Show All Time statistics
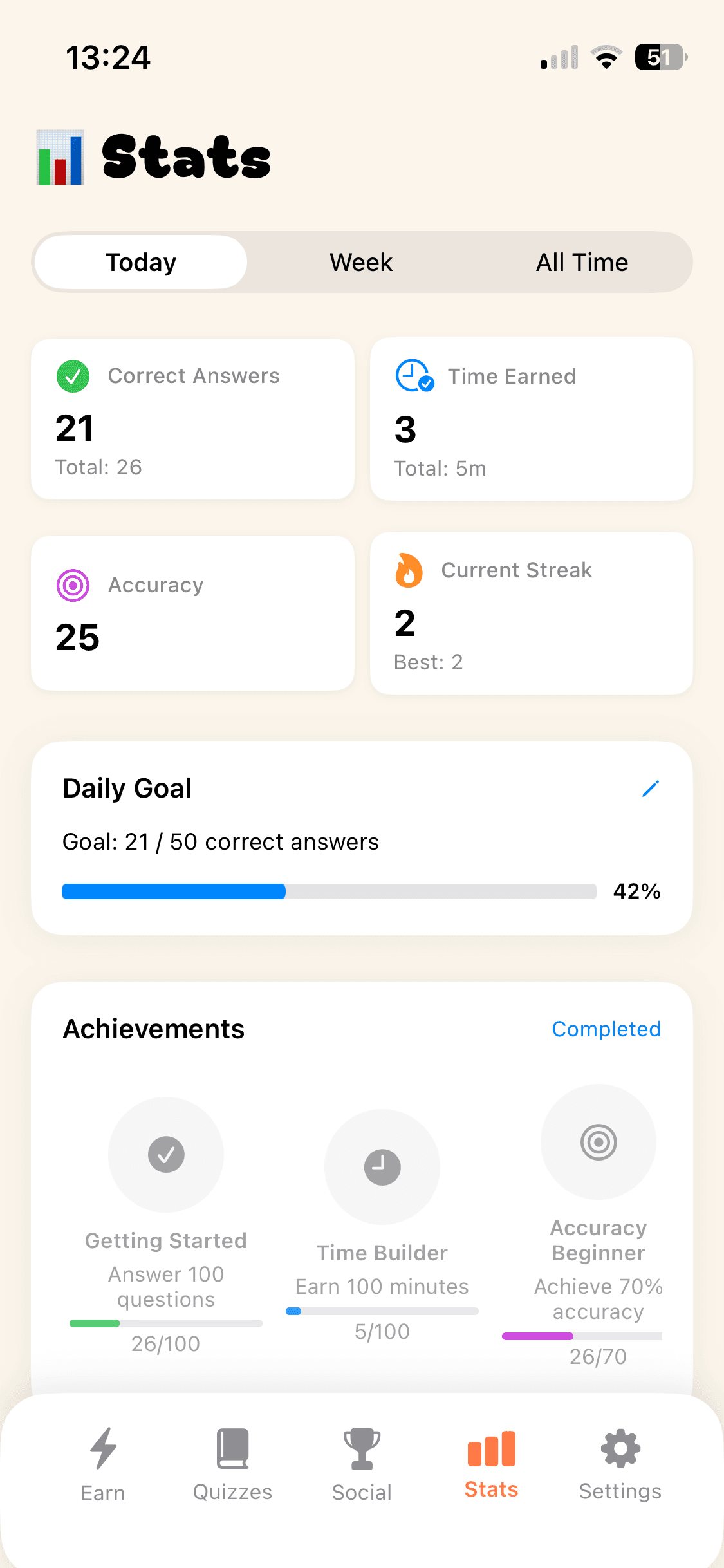The width and height of the screenshot is (724, 1568). (582, 263)
